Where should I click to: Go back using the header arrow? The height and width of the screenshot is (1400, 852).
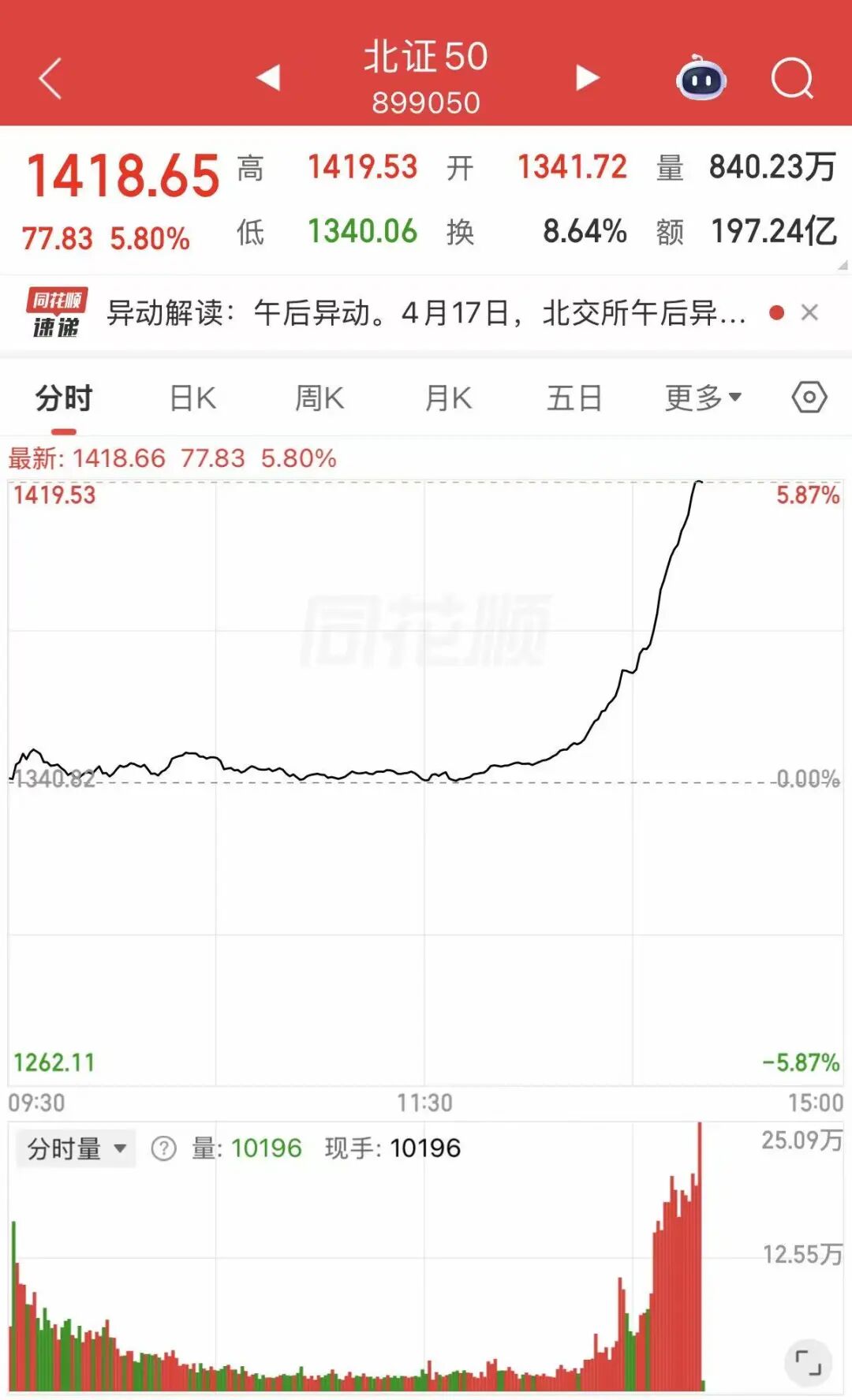pyautogui.click(x=50, y=78)
